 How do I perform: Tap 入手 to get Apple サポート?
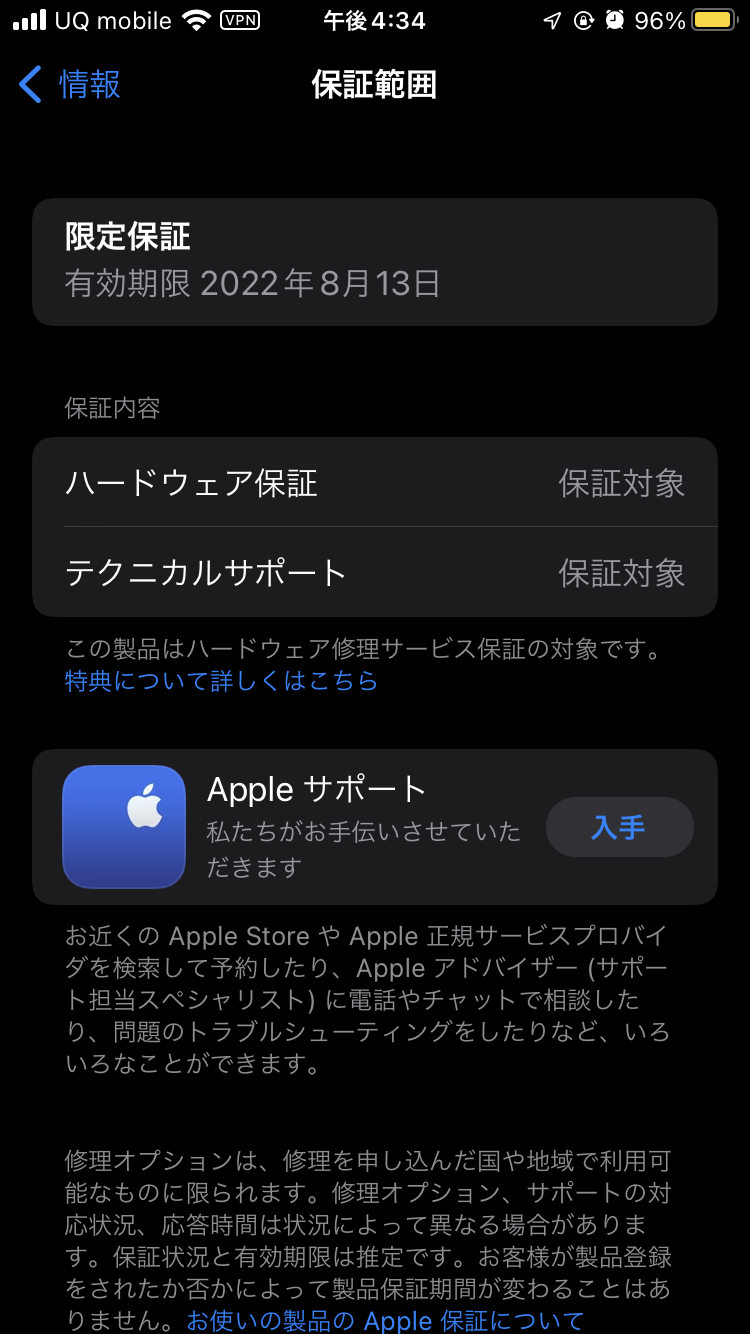pos(619,827)
